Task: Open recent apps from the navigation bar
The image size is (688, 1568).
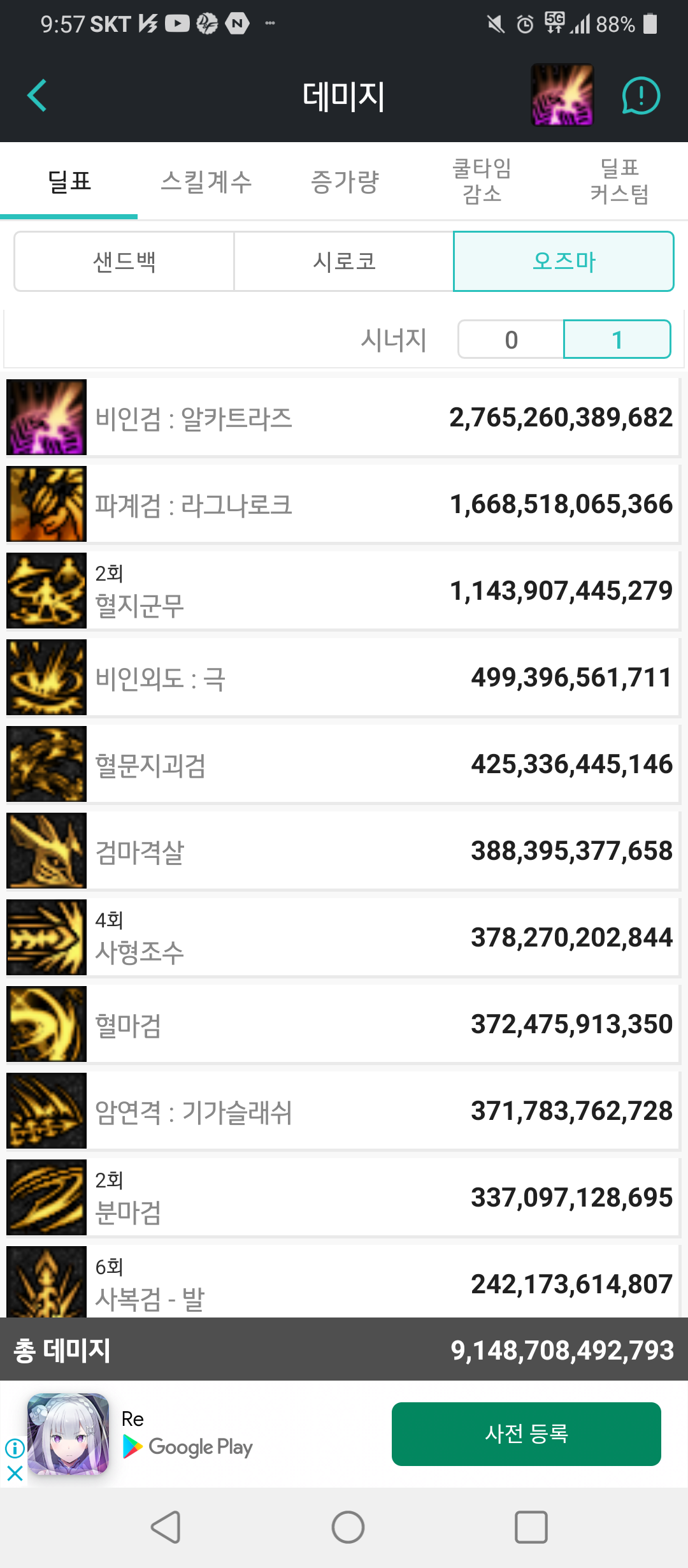Action: [x=531, y=1527]
